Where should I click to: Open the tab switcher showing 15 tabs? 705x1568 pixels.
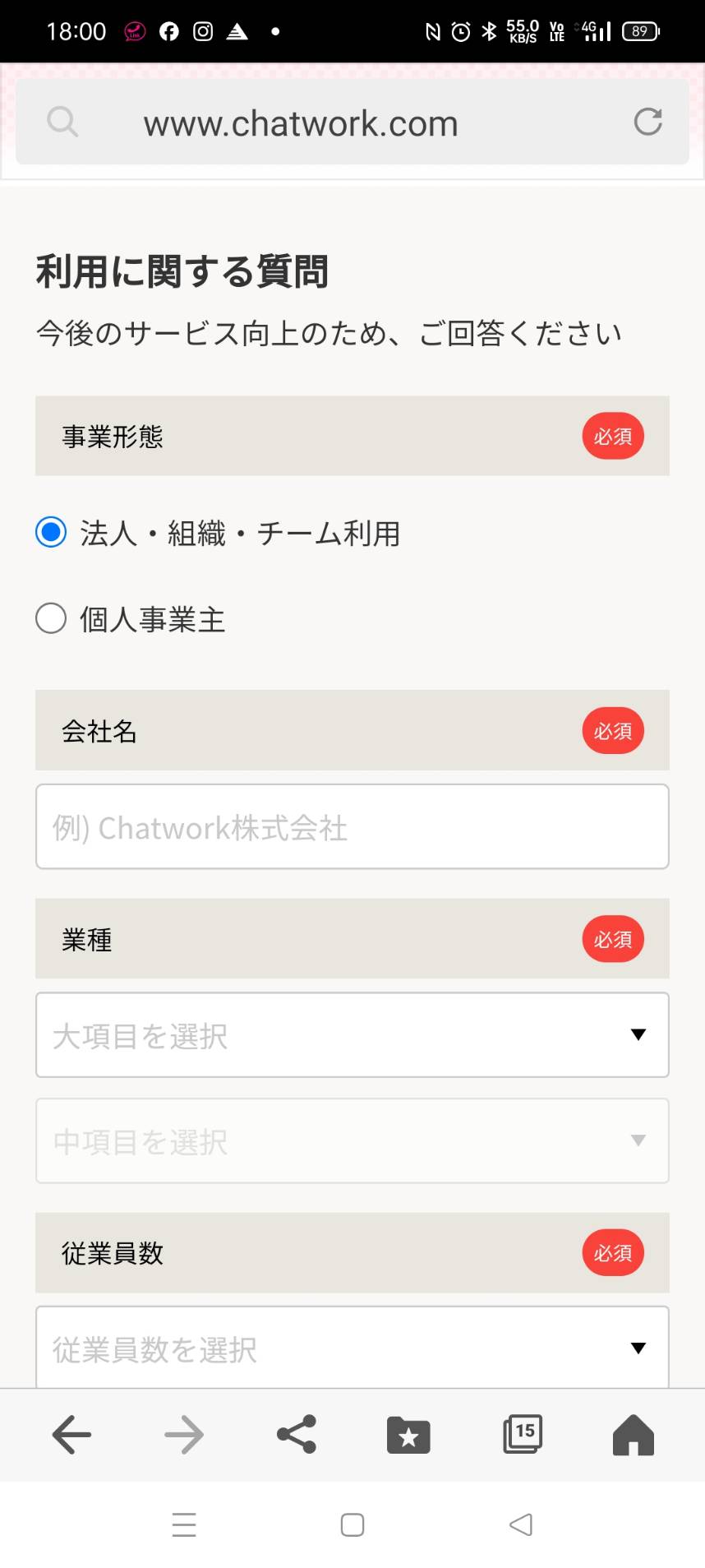click(x=523, y=1434)
